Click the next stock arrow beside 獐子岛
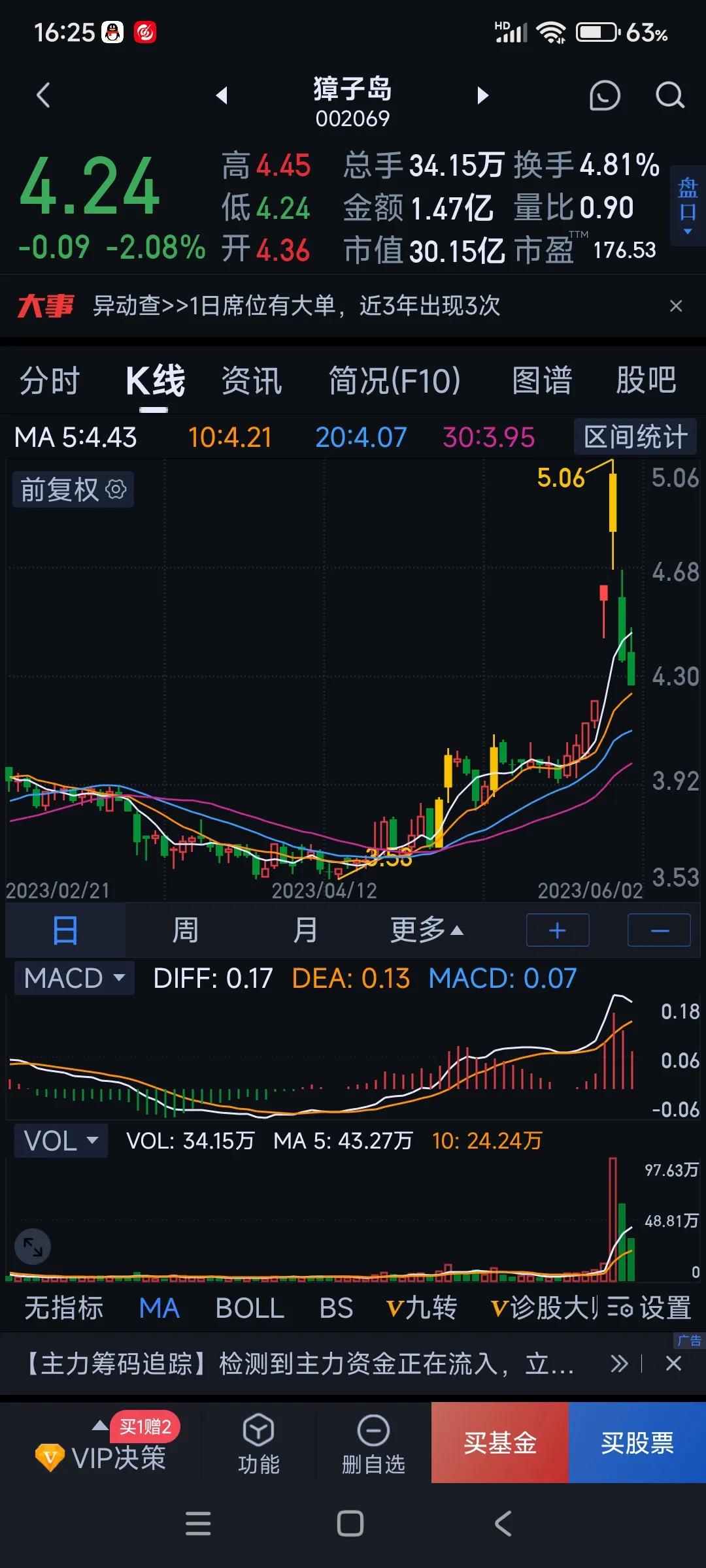706x1568 pixels. (x=482, y=95)
